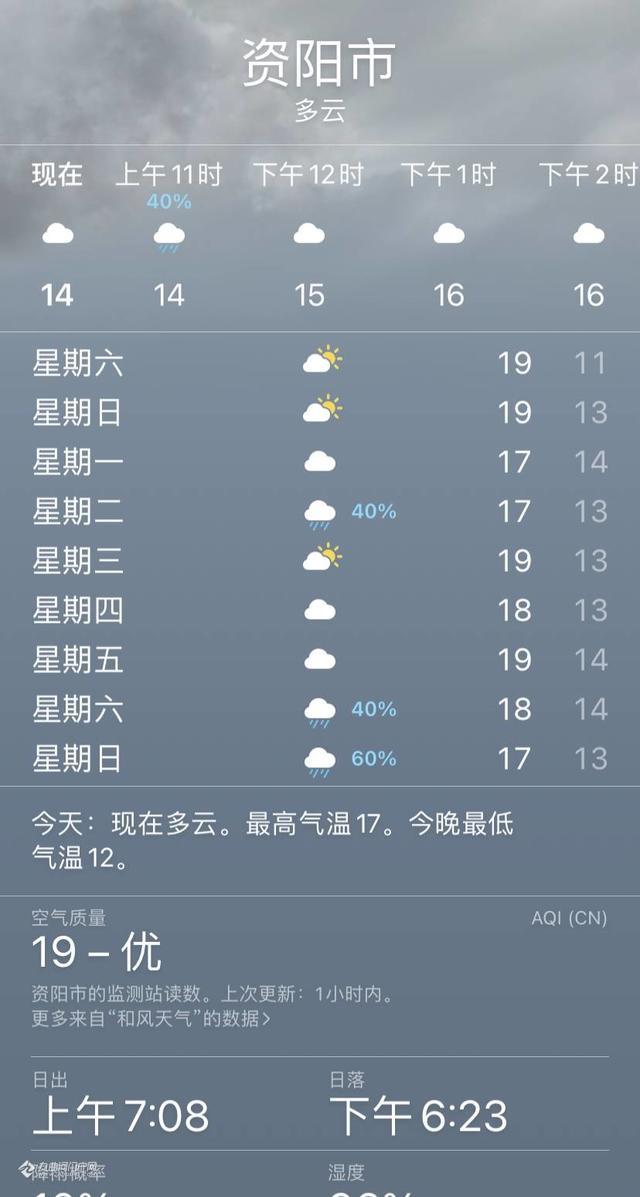Screen dimensions: 640x1197
Task: Open more data from 和风天气 link
Action: click(151, 1019)
